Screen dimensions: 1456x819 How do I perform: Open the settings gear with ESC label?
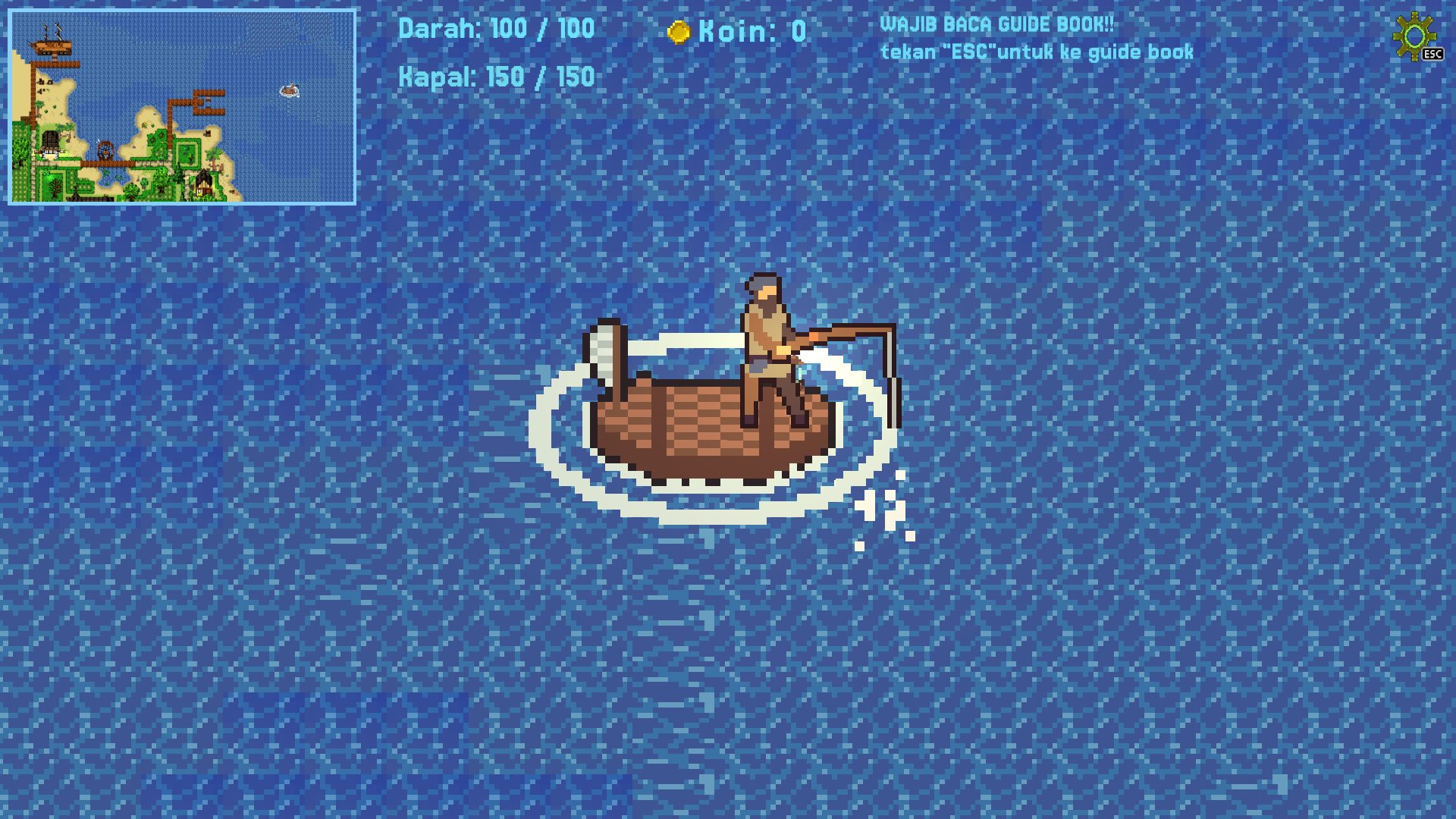1415,36
